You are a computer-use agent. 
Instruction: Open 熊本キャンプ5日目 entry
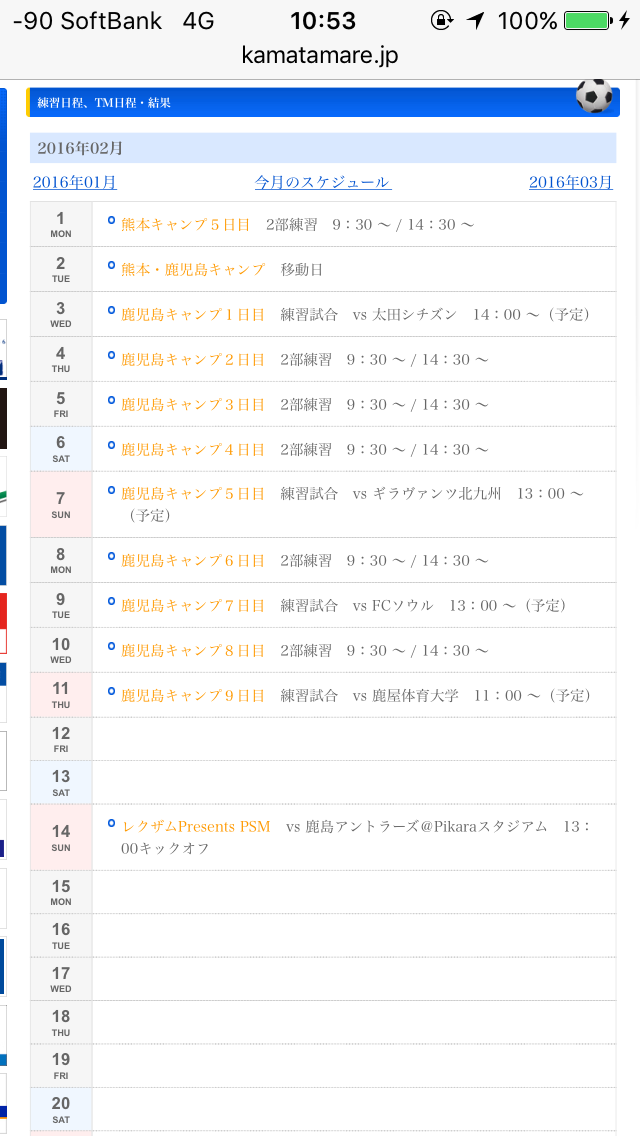pyautogui.click(x=186, y=225)
